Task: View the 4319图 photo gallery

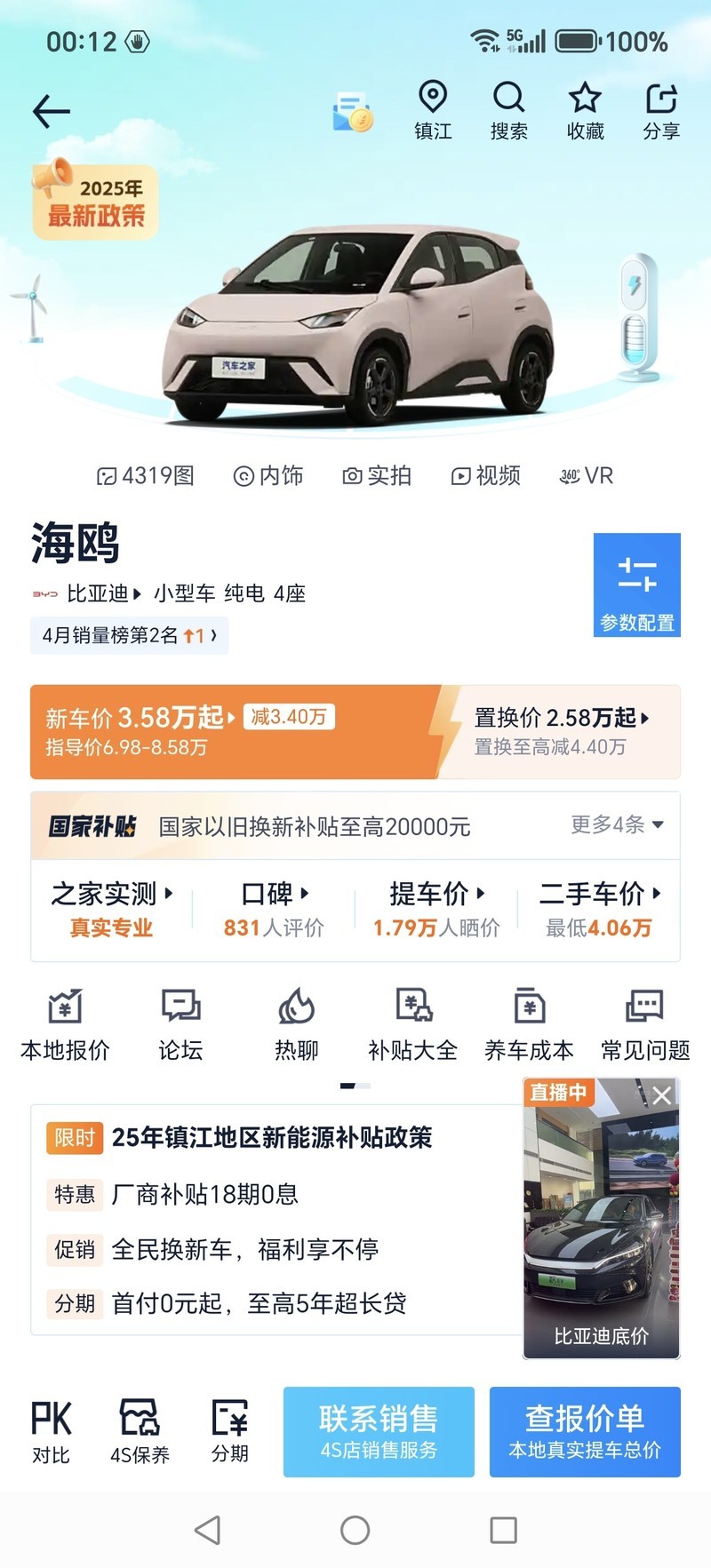Action: pos(146,476)
